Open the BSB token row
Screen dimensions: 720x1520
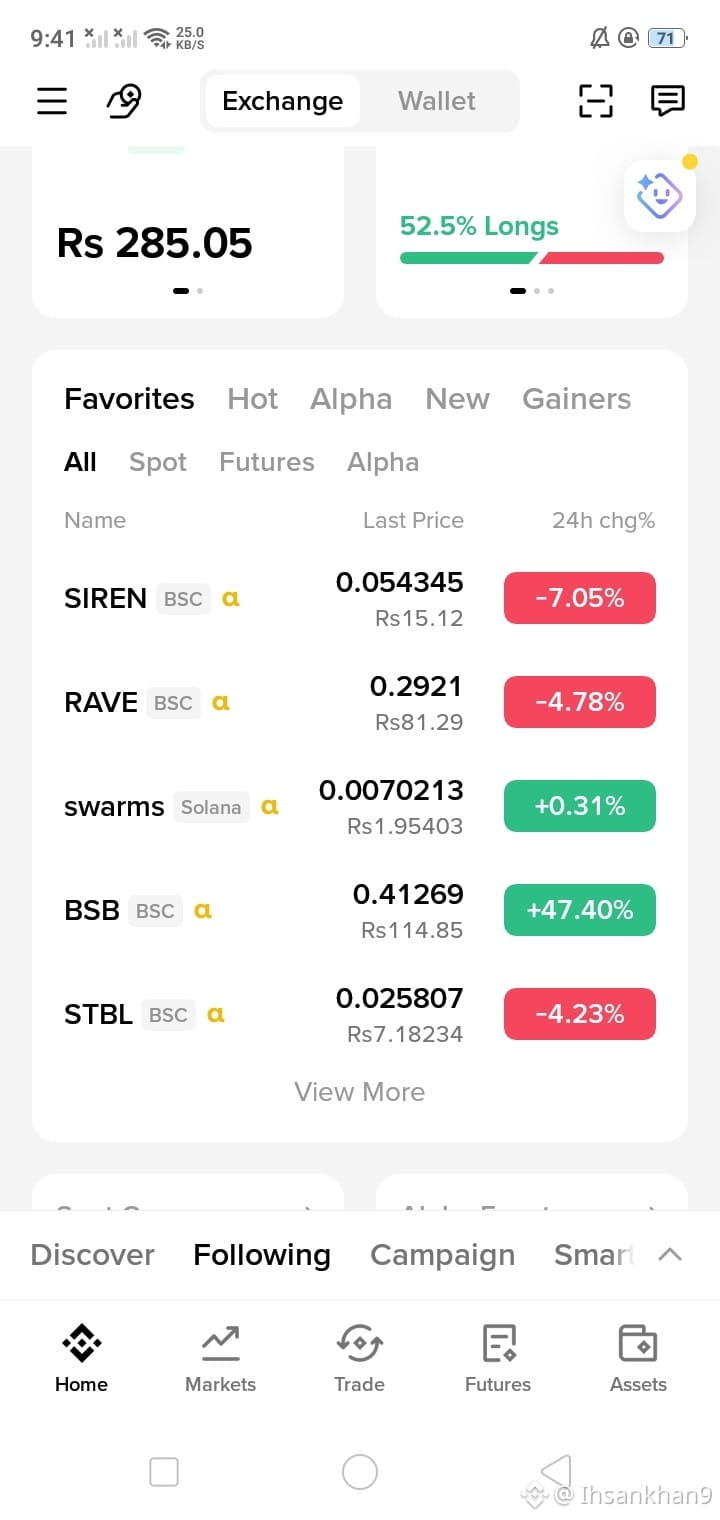tap(360, 910)
